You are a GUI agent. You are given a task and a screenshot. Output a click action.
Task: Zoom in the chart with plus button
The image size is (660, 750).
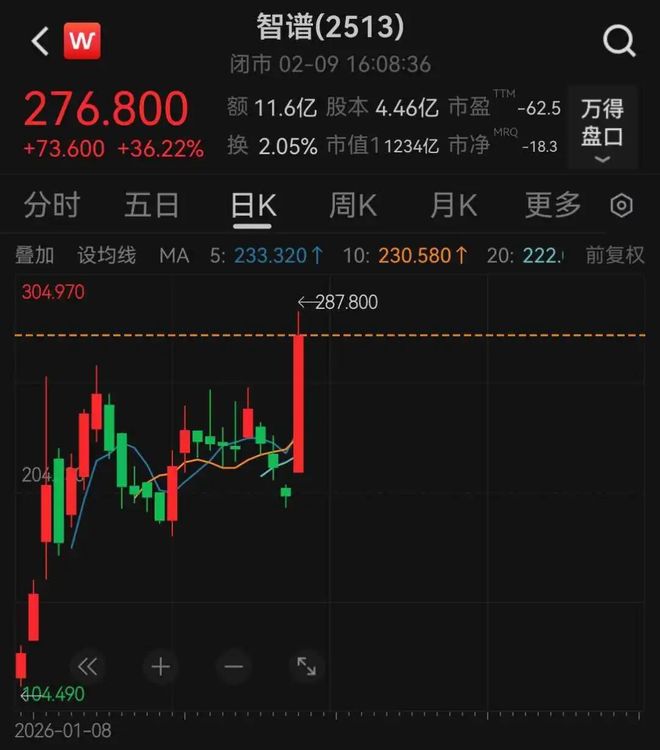pyautogui.click(x=160, y=666)
